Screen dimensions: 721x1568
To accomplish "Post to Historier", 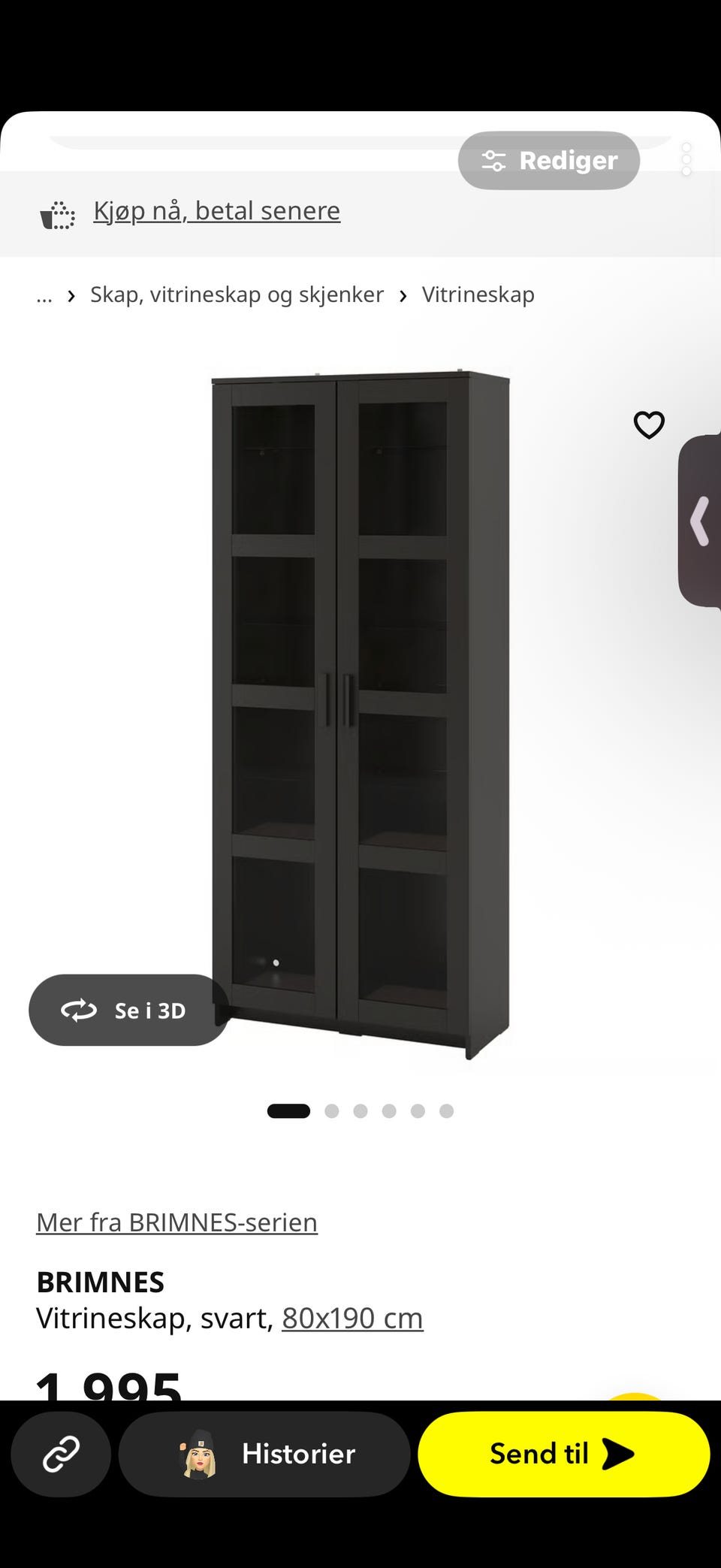I will point(264,1454).
